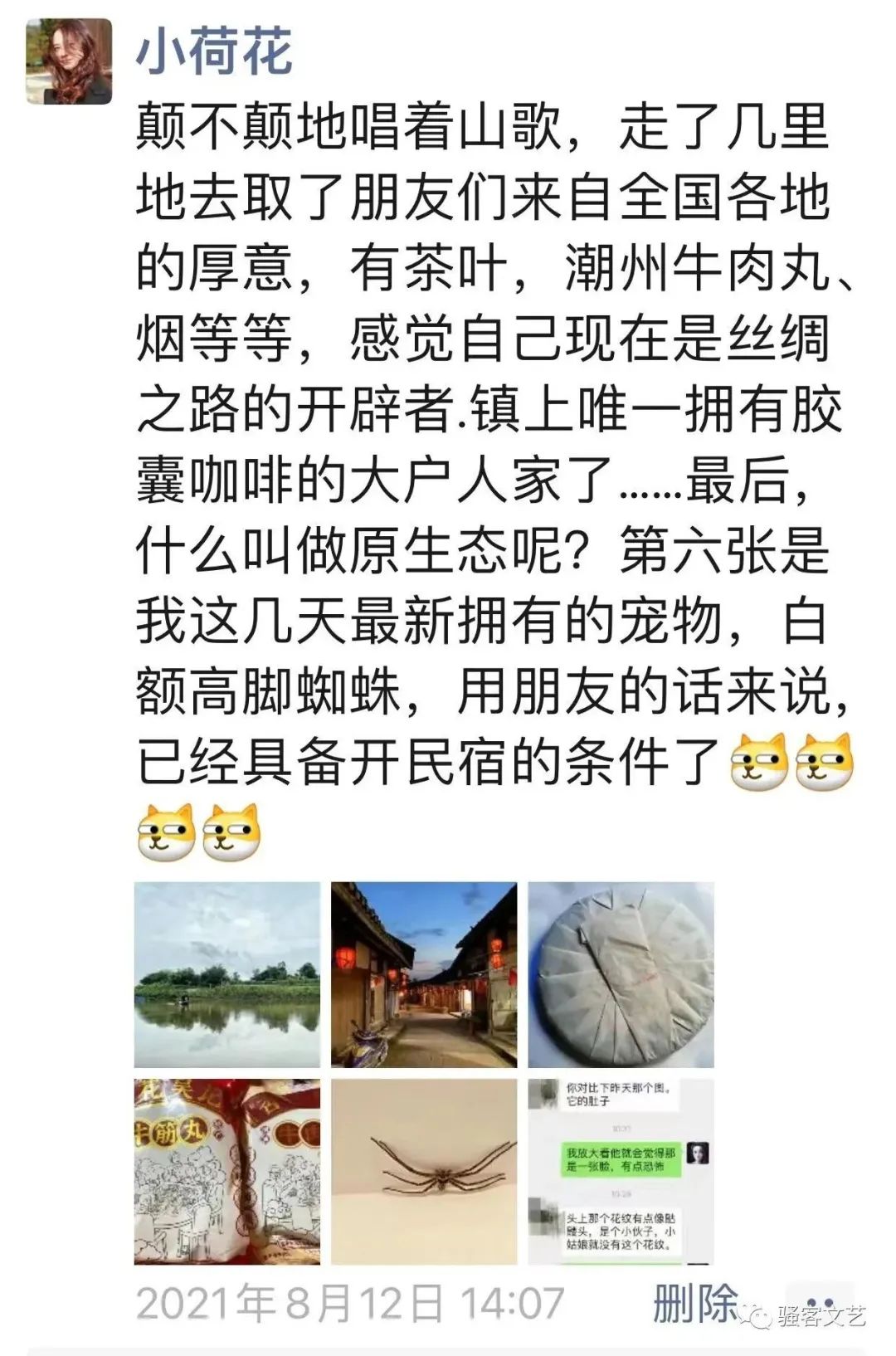Open the wrapped tea cake photo
This screenshot has height=1356, width=896.
(621, 974)
